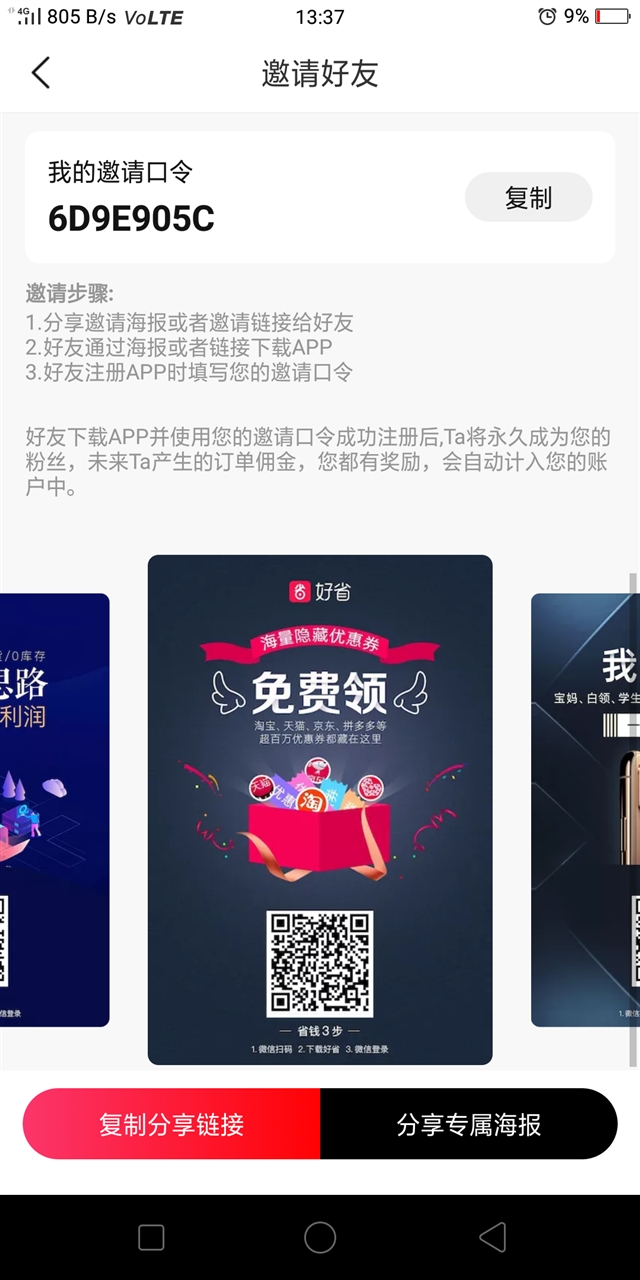Viewport: 640px width, 1280px height.
Task: Open recent apps from navigation bar
Action: click(x=151, y=1237)
